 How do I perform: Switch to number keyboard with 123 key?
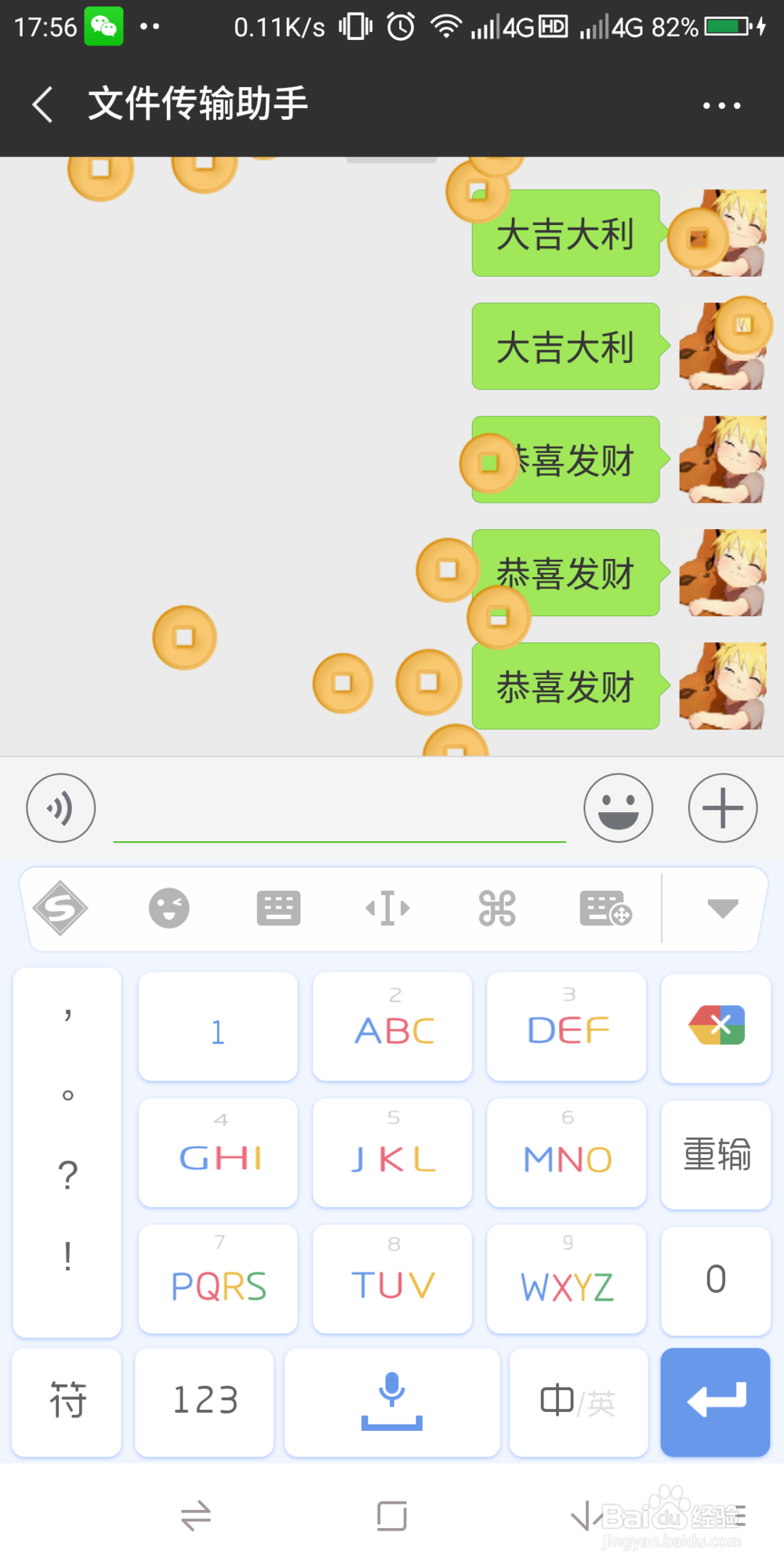click(x=204, y=1403)
